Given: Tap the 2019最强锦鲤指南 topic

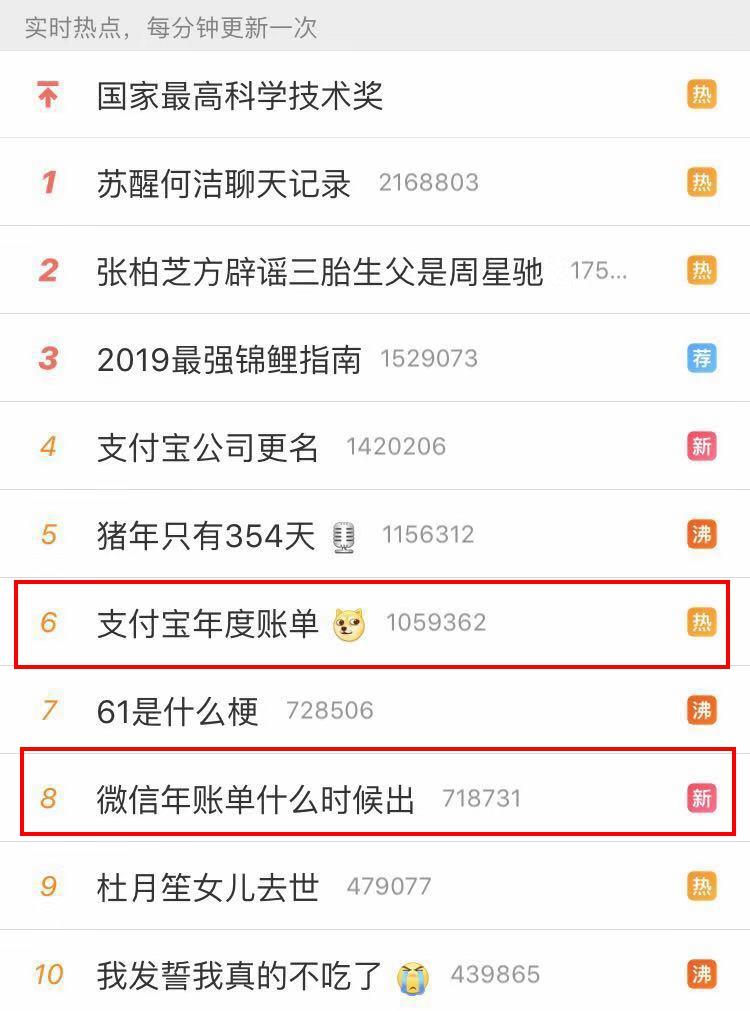Looking at the screenshot, I should [x=229, y=359].
